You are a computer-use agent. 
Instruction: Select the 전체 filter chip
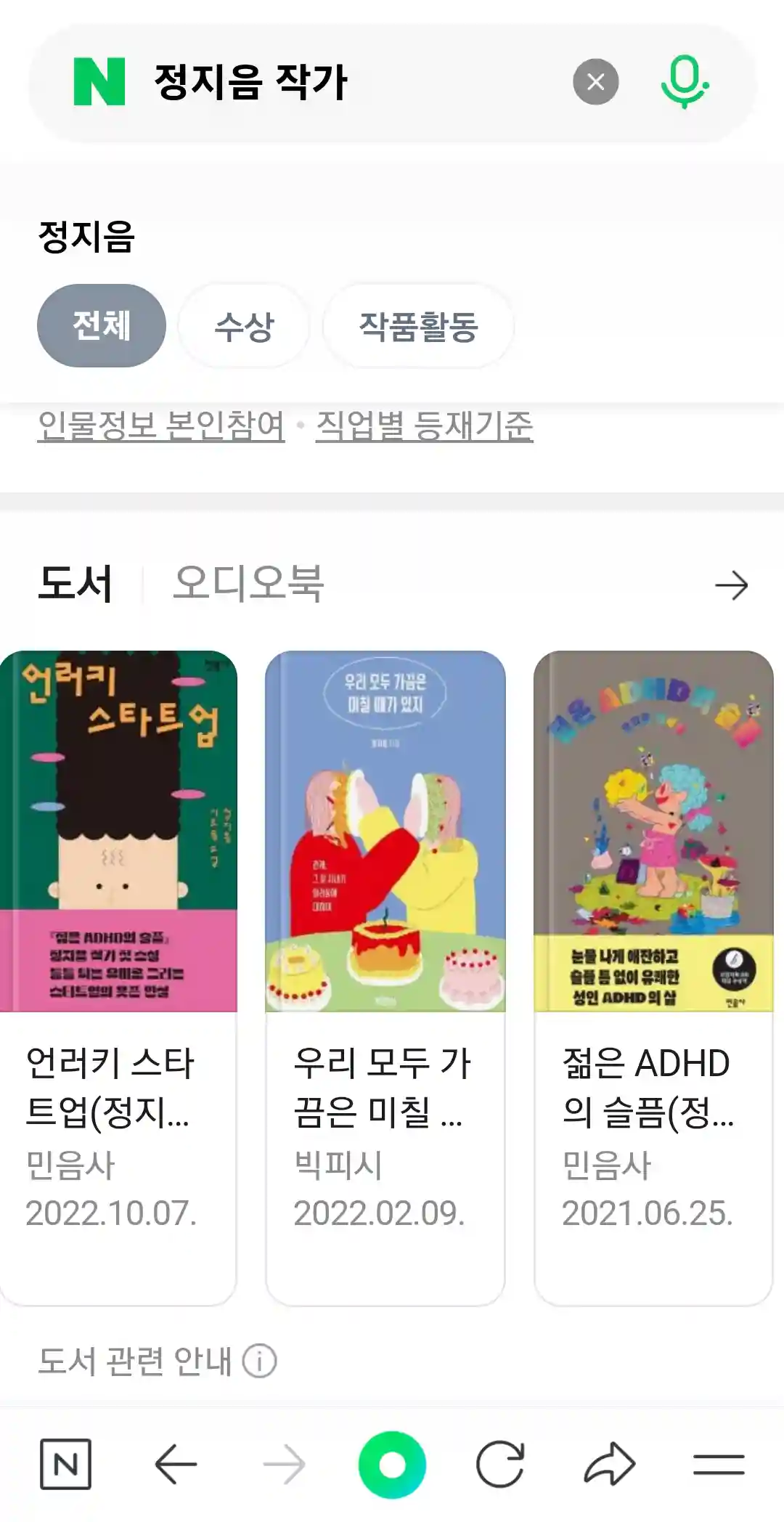pyautogui.click(x=101, y=325)
